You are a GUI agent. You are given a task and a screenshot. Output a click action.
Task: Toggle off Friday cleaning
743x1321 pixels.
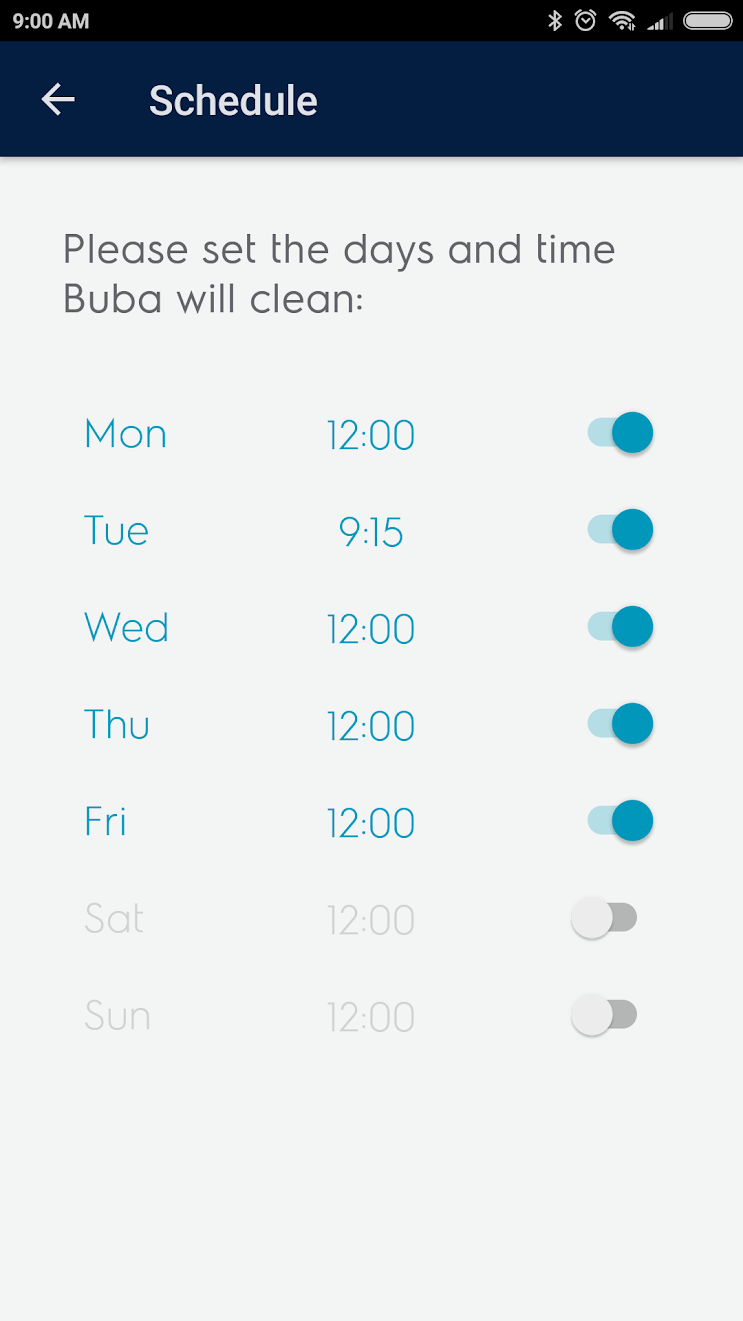coord(620,821)
